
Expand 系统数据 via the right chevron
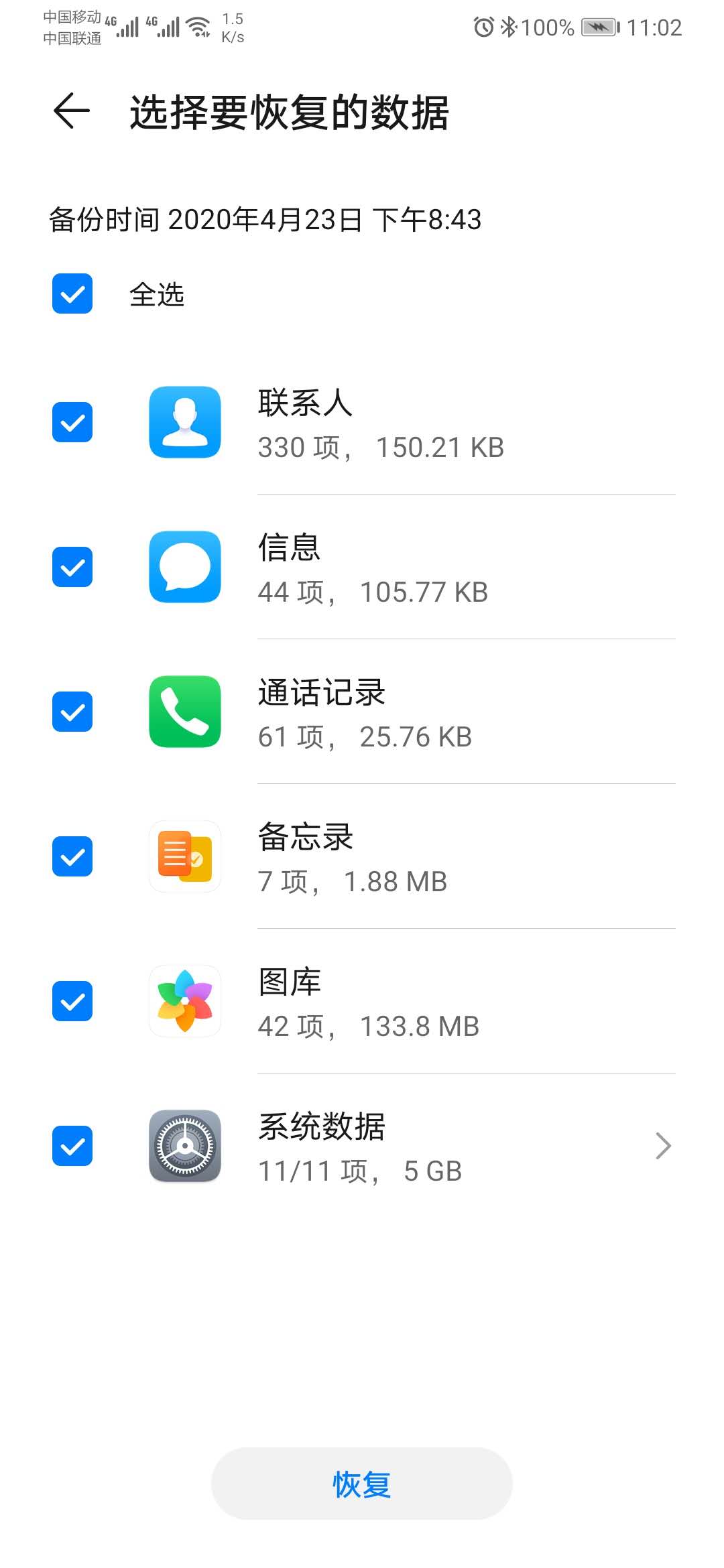662,1146
